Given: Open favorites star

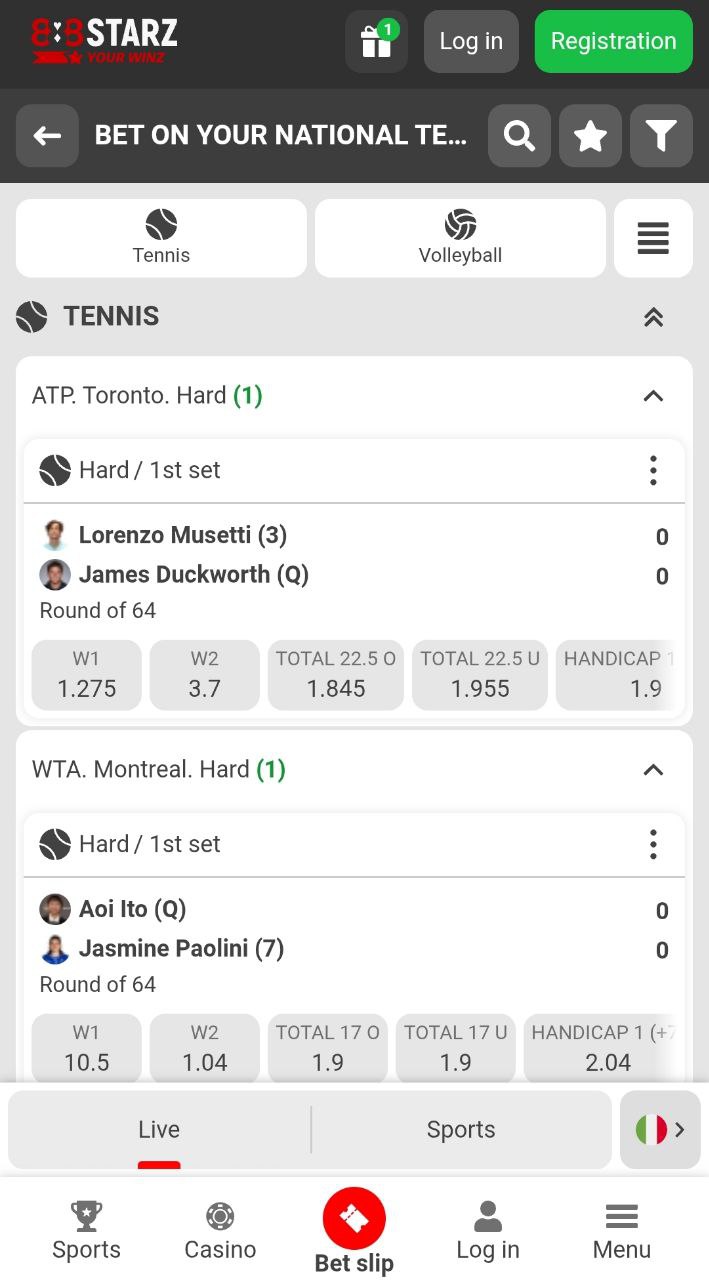Looking at the screenshot, I should pos(590,135).
